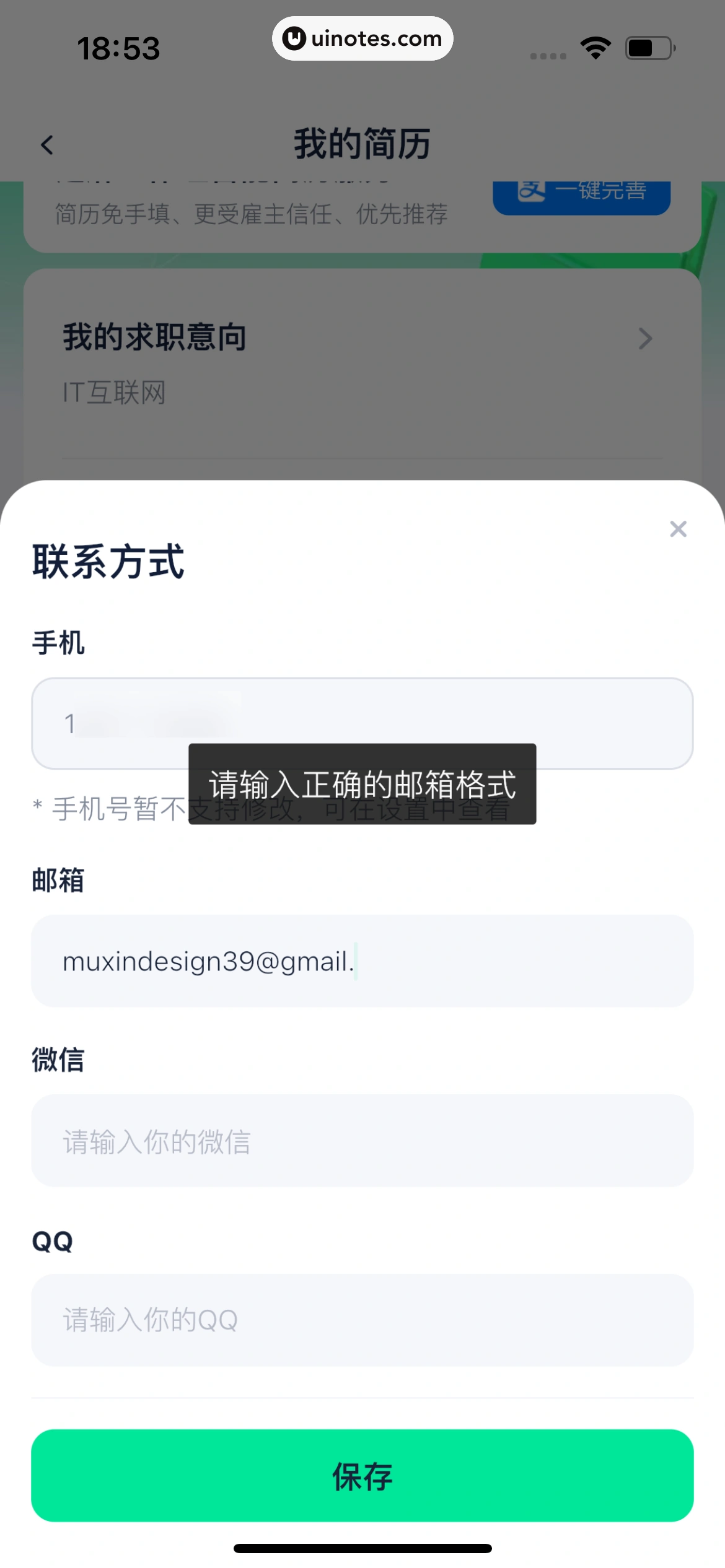Tap the email format error toast message
The height and width of the screenshot is (1568, 725).
pos(362,785)
